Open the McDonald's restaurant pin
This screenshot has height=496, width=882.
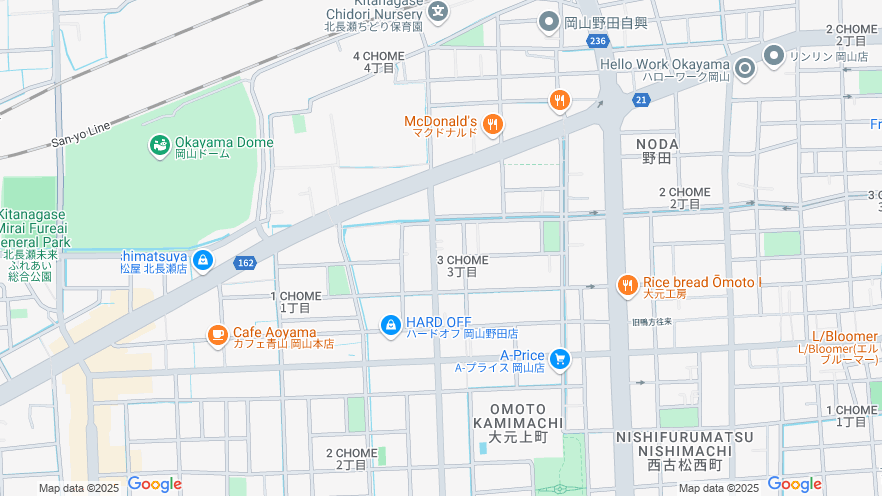(492, 125)
